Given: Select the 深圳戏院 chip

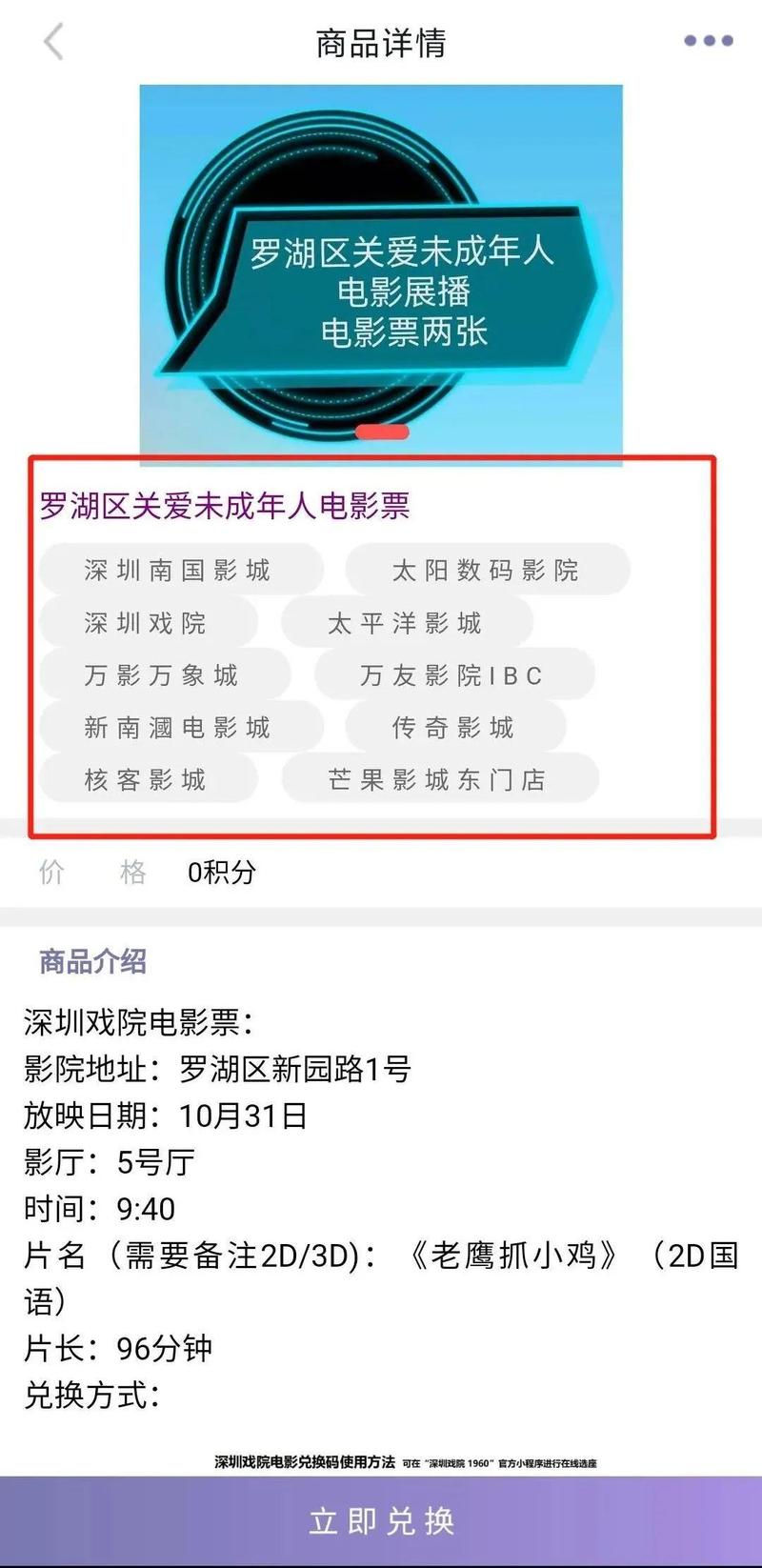Looking at the screenshot, I should [x=148, y=622].
